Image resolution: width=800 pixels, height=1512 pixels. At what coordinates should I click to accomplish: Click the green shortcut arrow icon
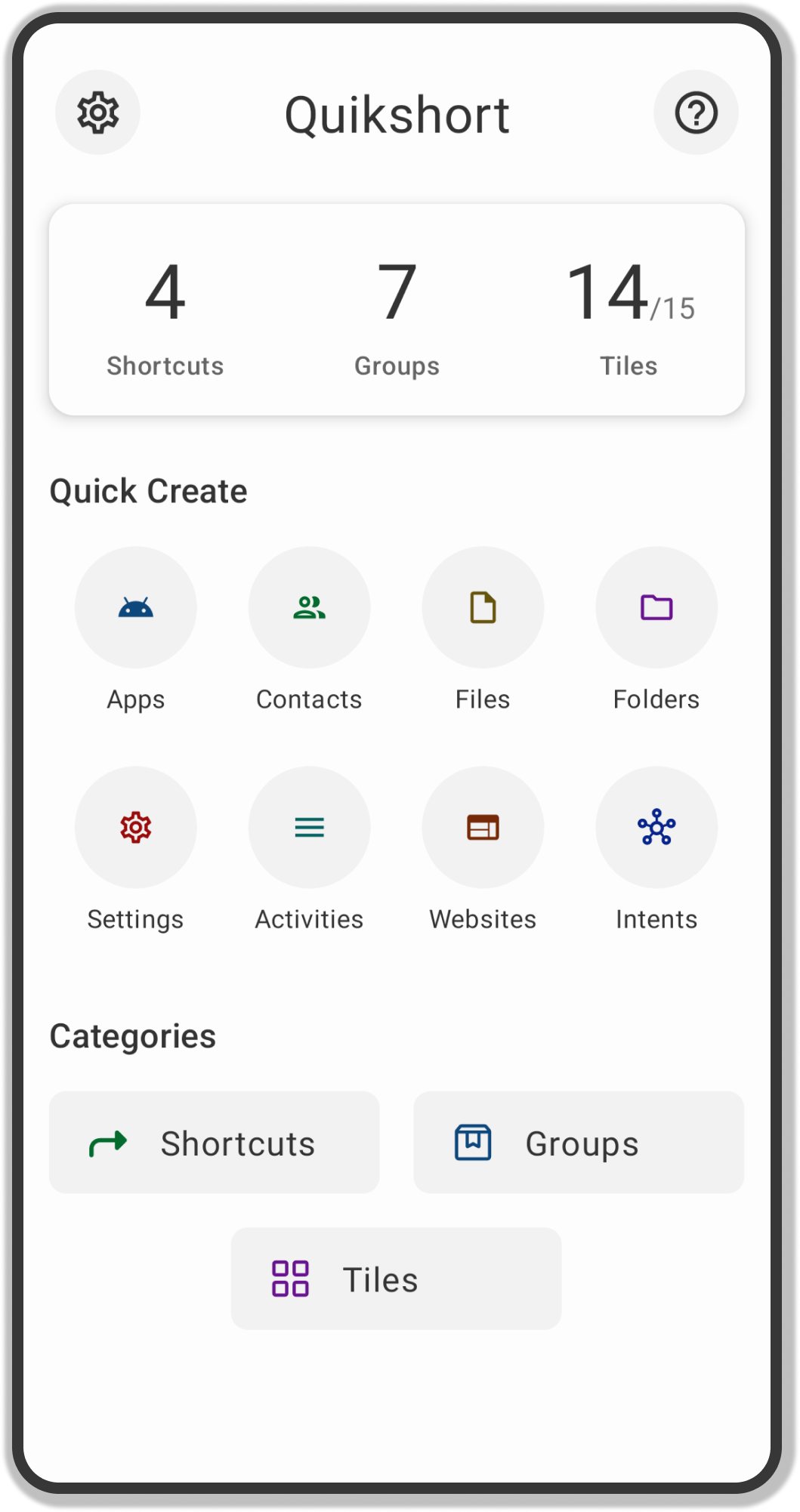pos(108,1143)
